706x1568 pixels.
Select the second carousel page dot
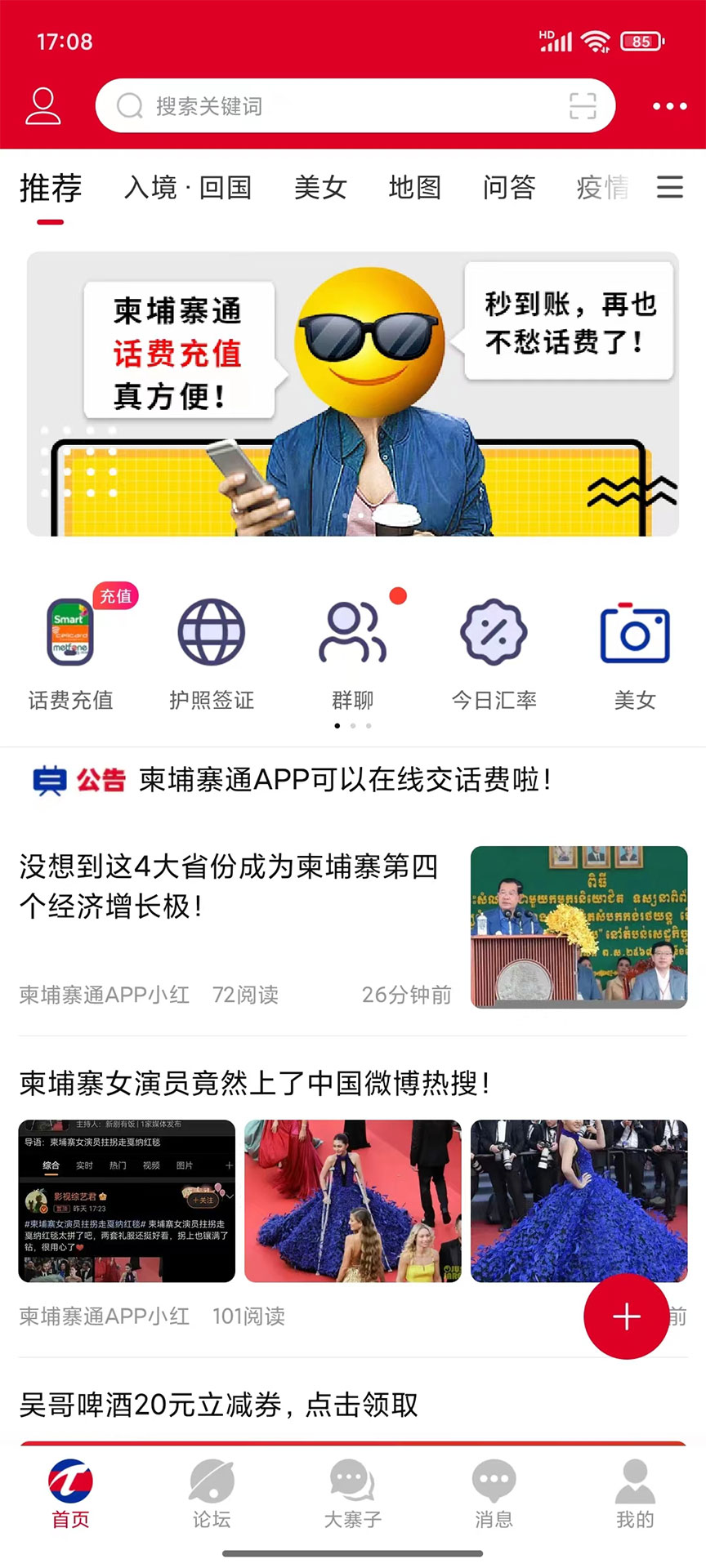pyautogui.click(x=353, y=725)
